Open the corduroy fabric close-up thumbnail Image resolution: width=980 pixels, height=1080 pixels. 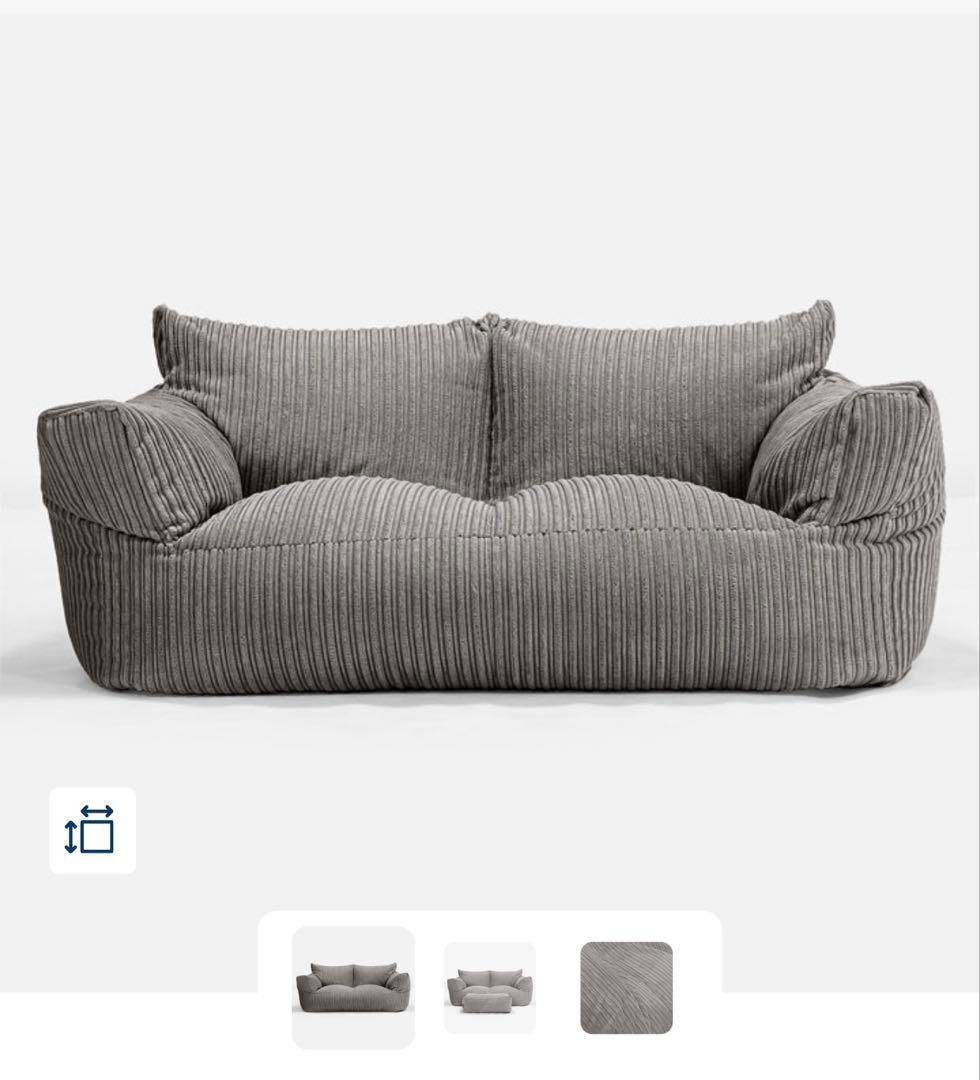click(x=627, y=987)
